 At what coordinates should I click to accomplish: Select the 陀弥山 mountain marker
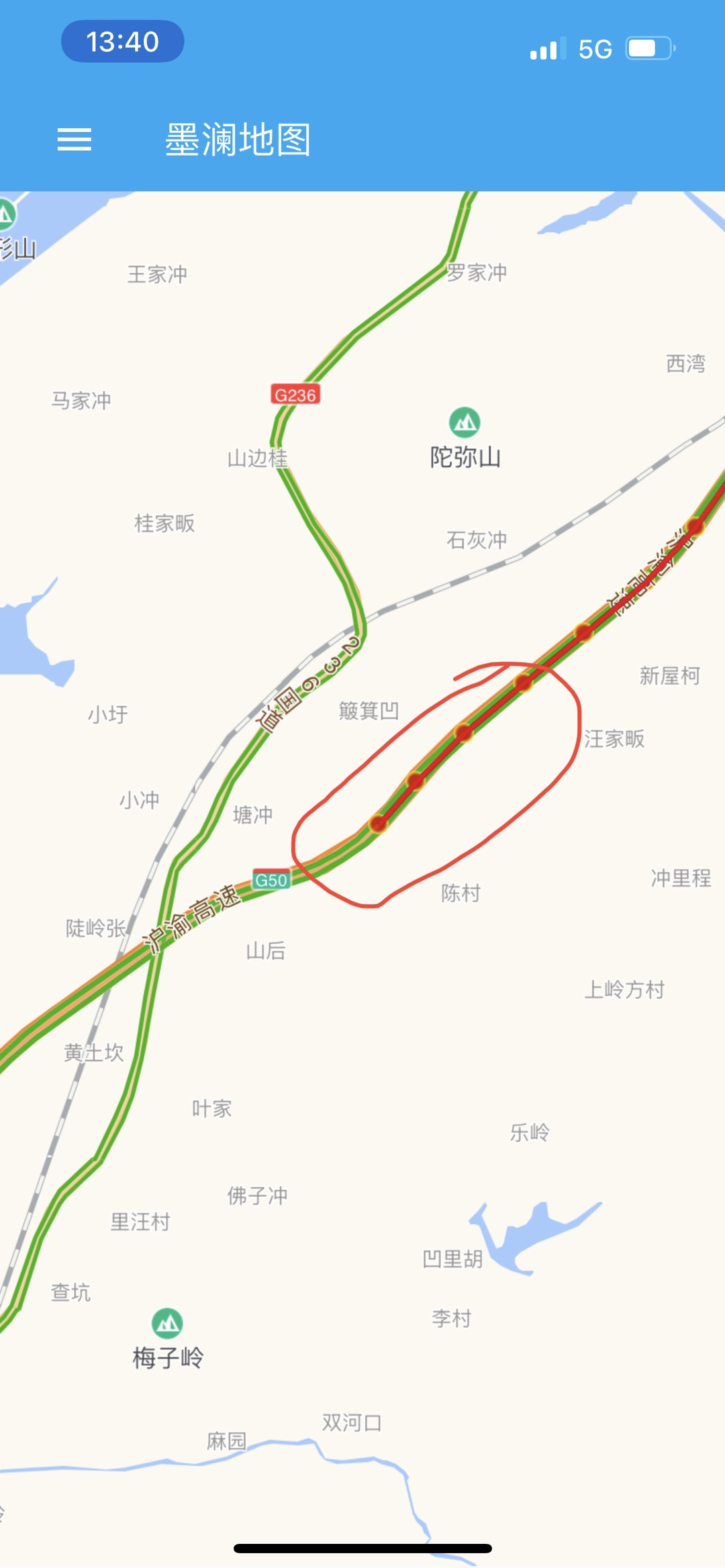pyautogui.click(x=465, y=423)
